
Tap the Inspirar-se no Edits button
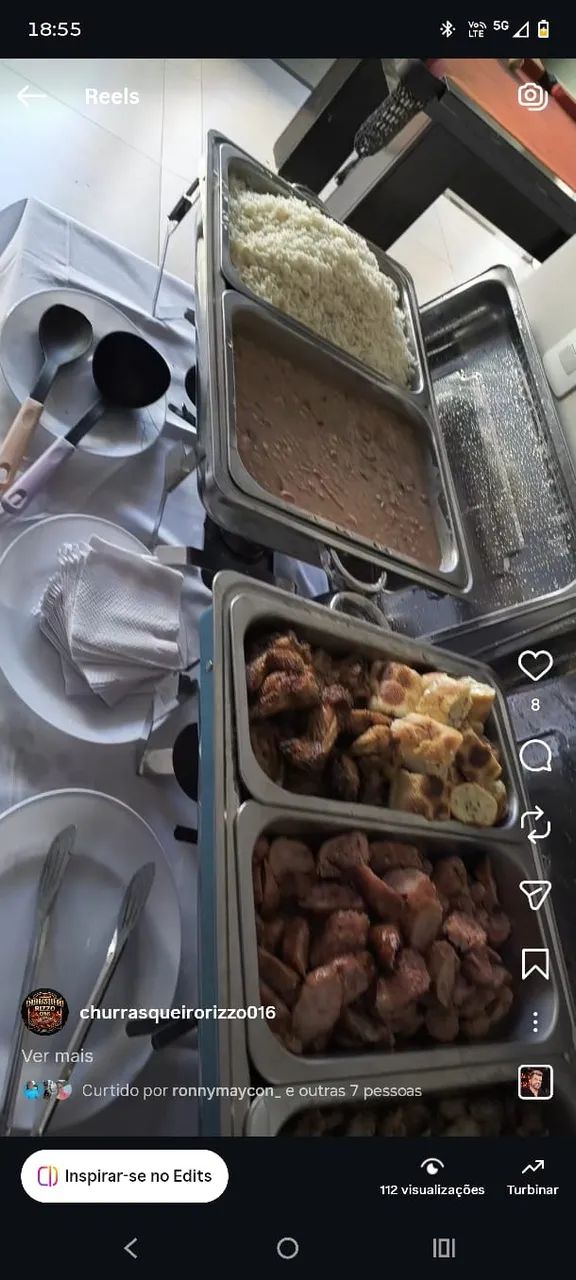tap(124, 1176)
